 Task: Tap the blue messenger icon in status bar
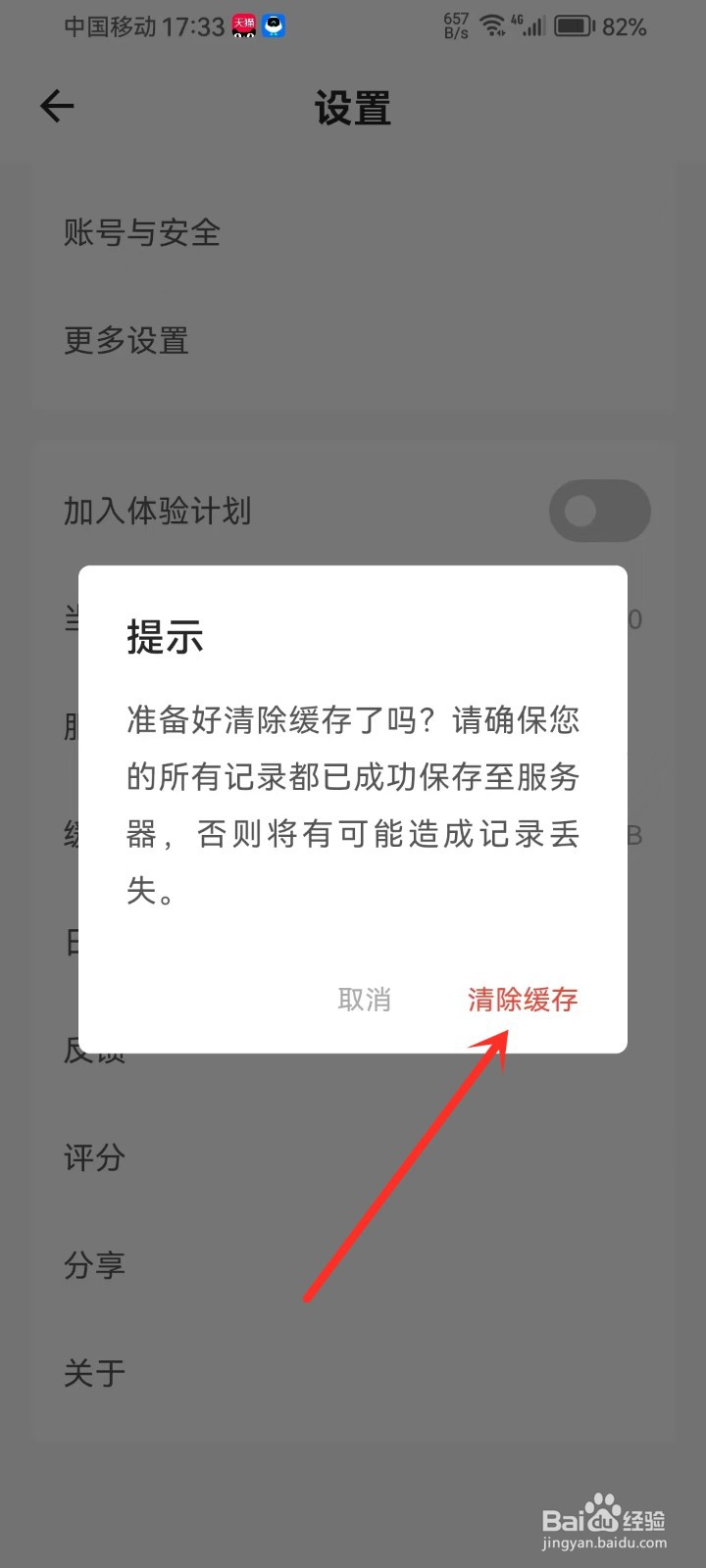pyautogui.click(x=273, y=26)
